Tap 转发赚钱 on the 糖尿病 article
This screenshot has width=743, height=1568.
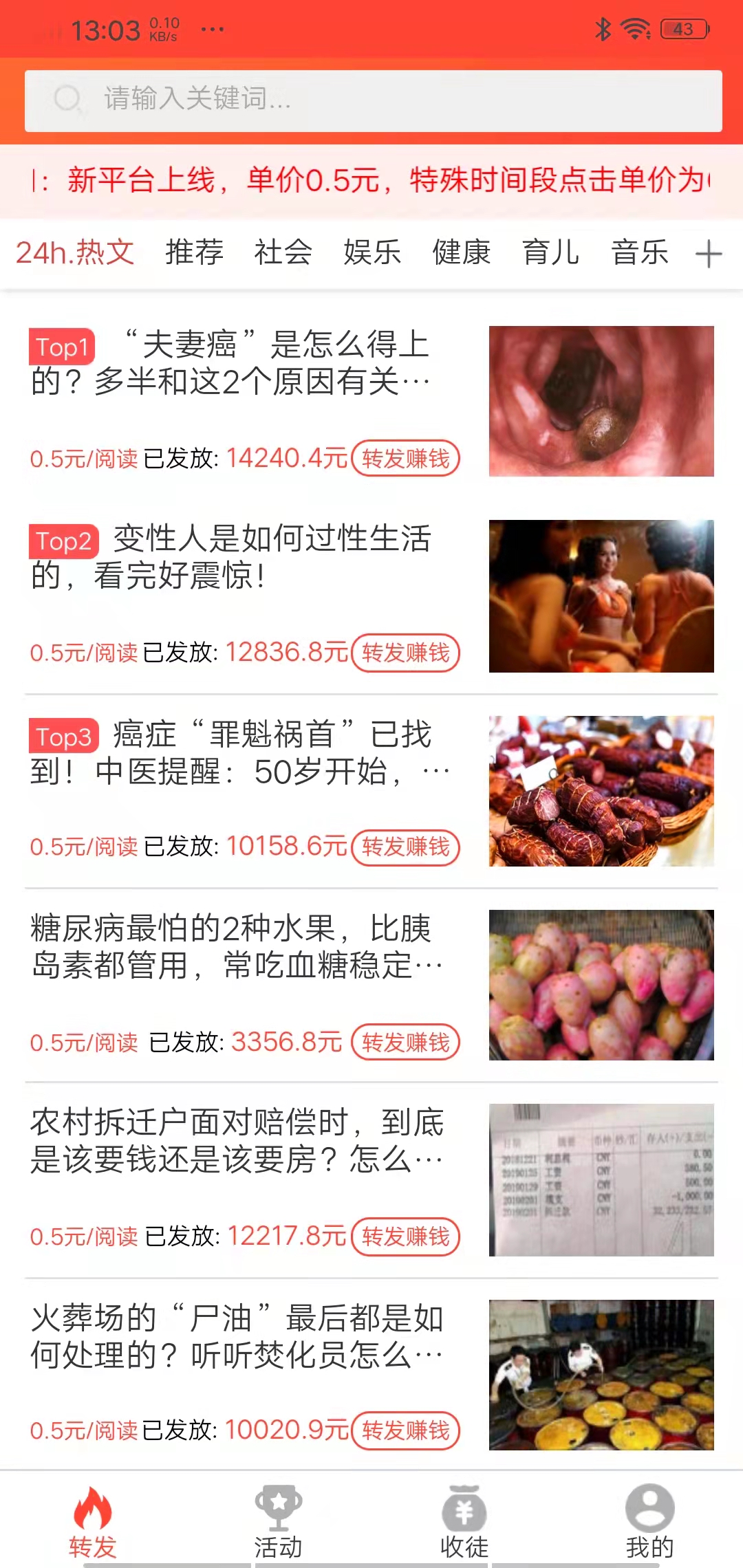click(405, 1043)
